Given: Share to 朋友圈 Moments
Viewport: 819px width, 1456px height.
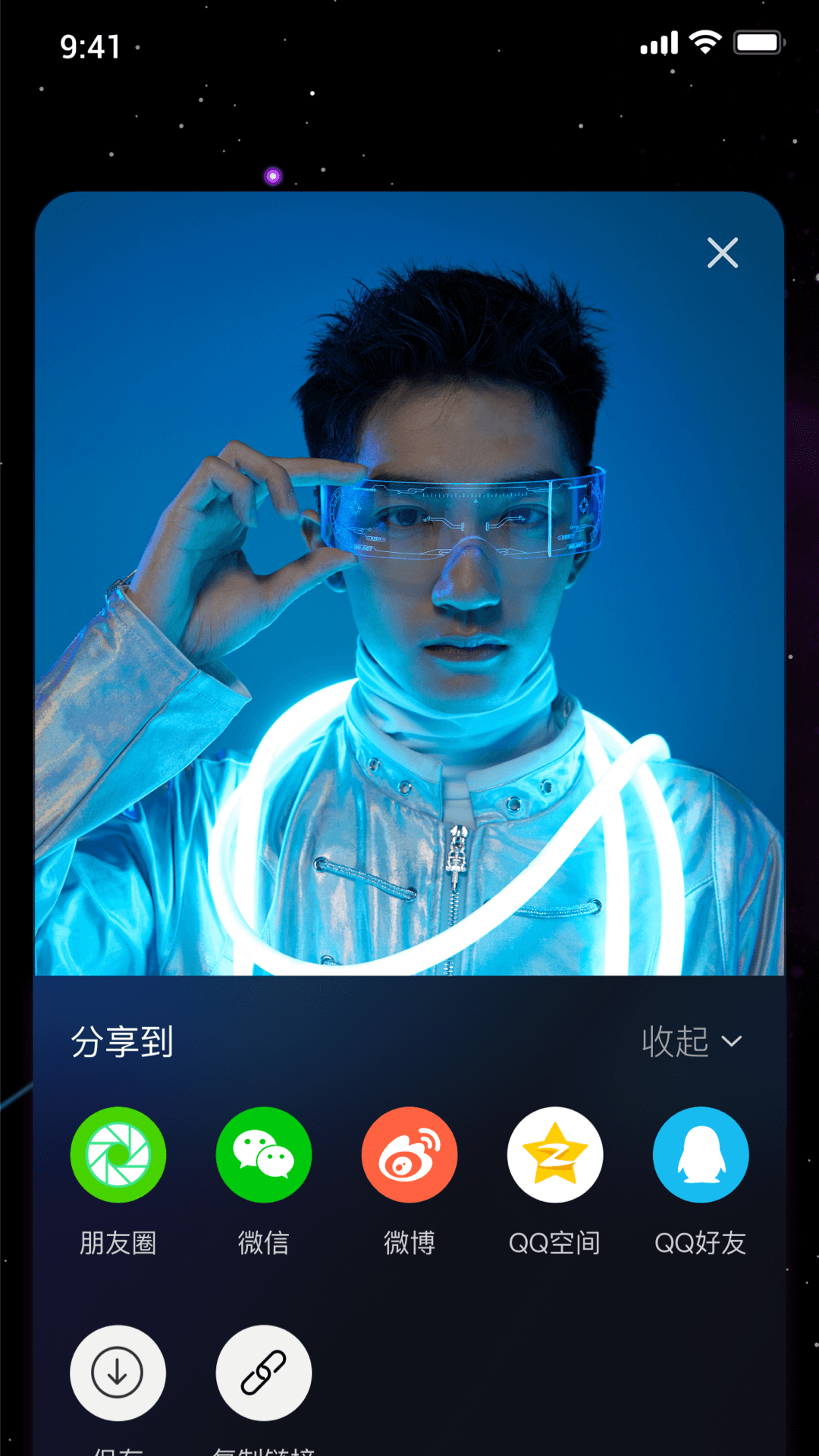Looking at the screenshot, I should (x=118, y=1155).
